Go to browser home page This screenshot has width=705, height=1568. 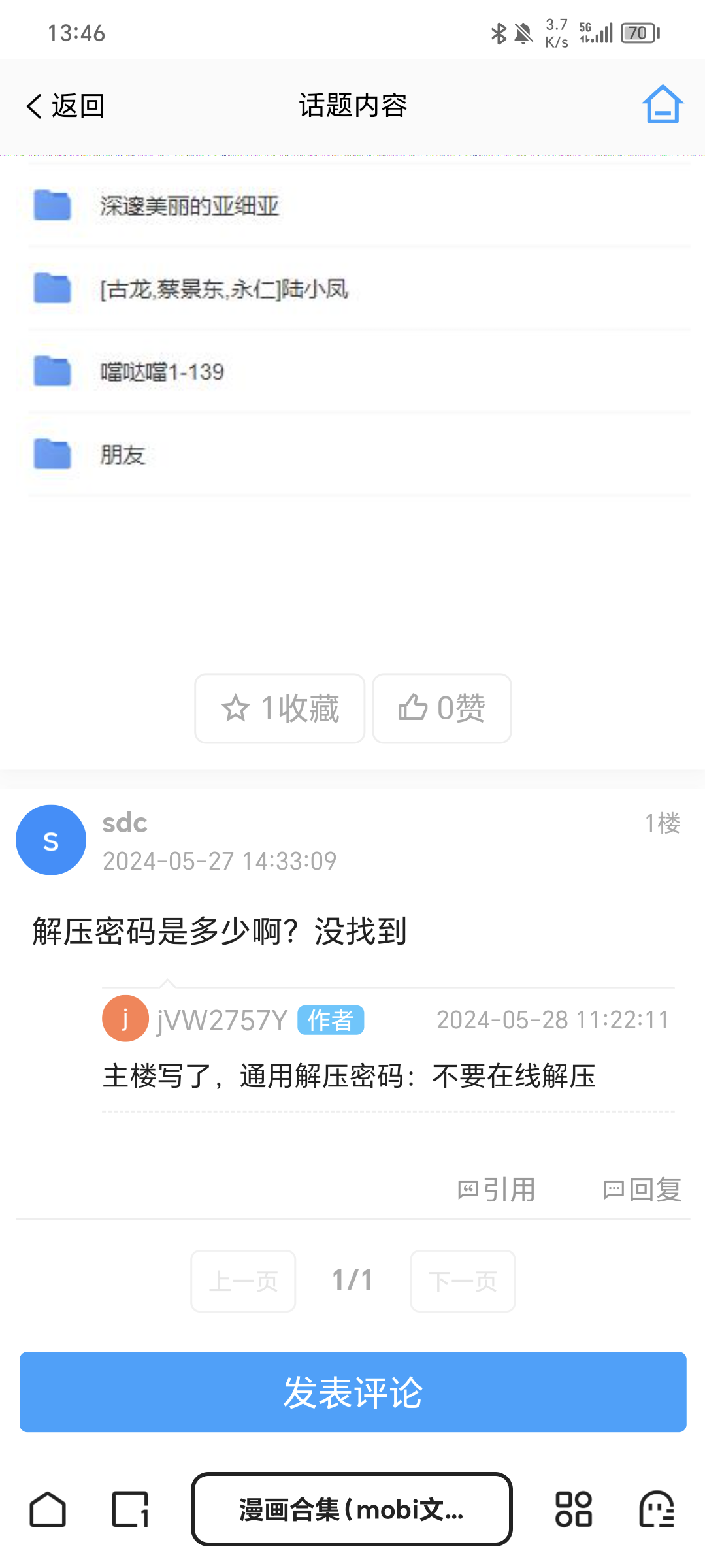pos(48,1509)
